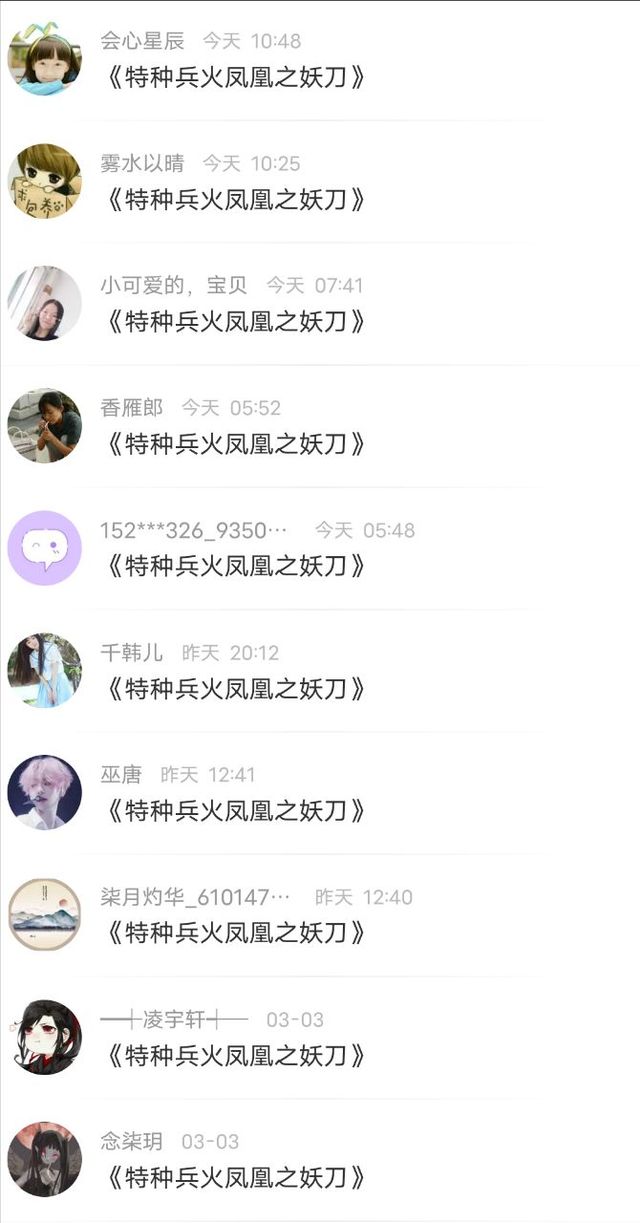Open 念柒玥's comment from 03-03
The width and height of the screenshot is (640, 1223).
[x=233, y=1177]
